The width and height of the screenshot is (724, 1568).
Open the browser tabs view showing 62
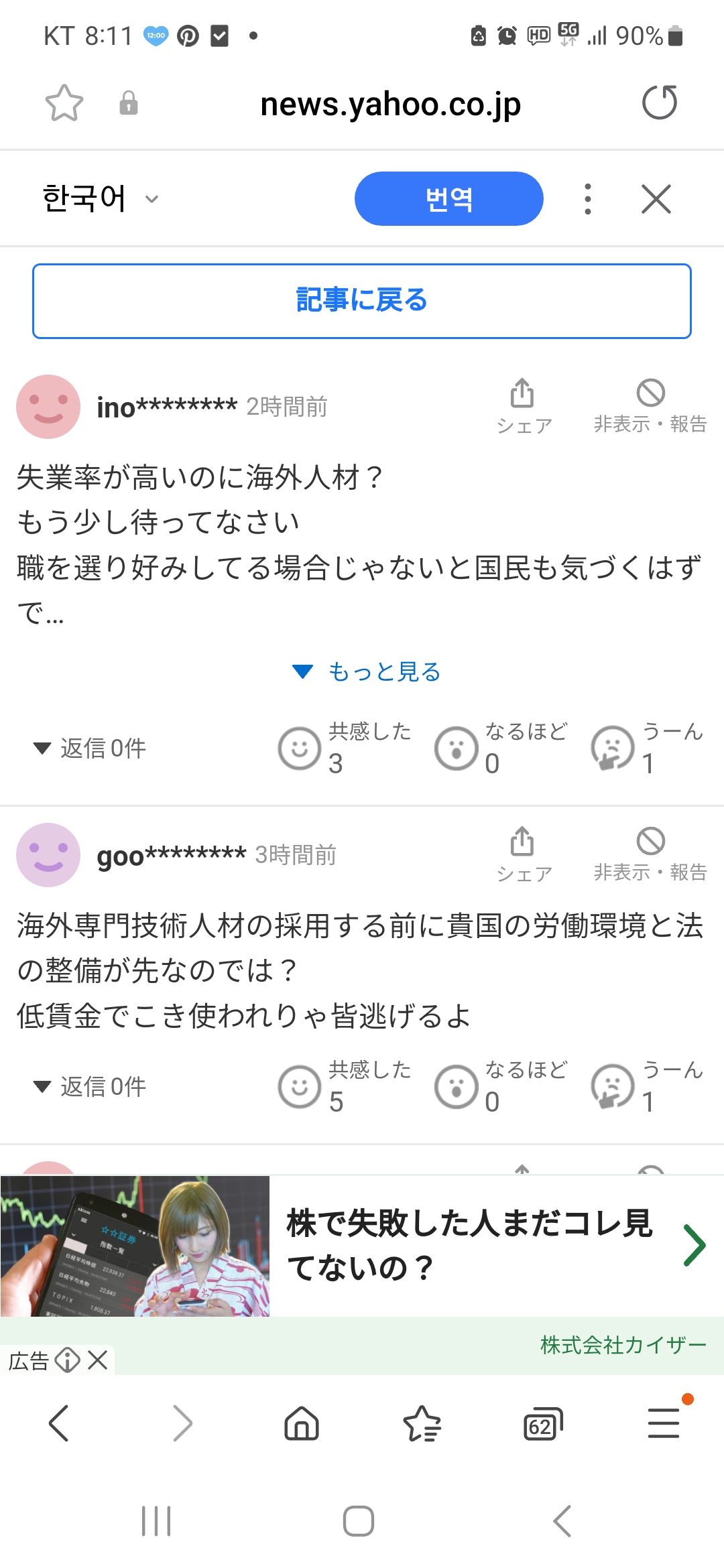pyautogui.click(x=542, y=1423)
